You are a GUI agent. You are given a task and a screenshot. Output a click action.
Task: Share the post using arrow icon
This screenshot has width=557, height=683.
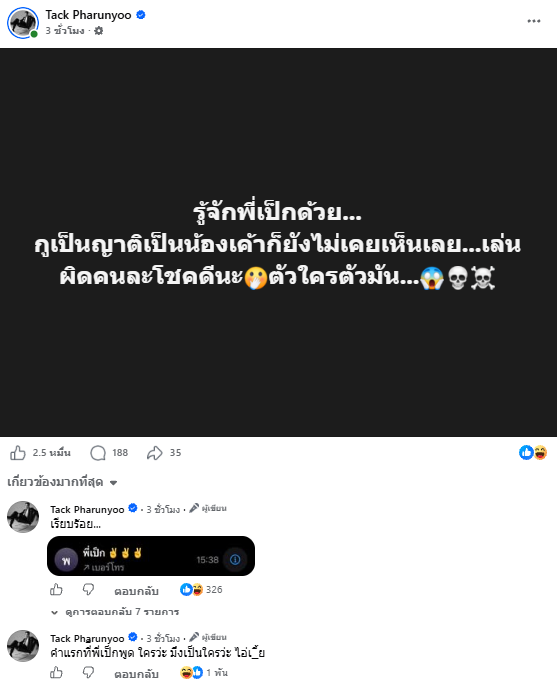pyautogui.click(x=164, y=453)
